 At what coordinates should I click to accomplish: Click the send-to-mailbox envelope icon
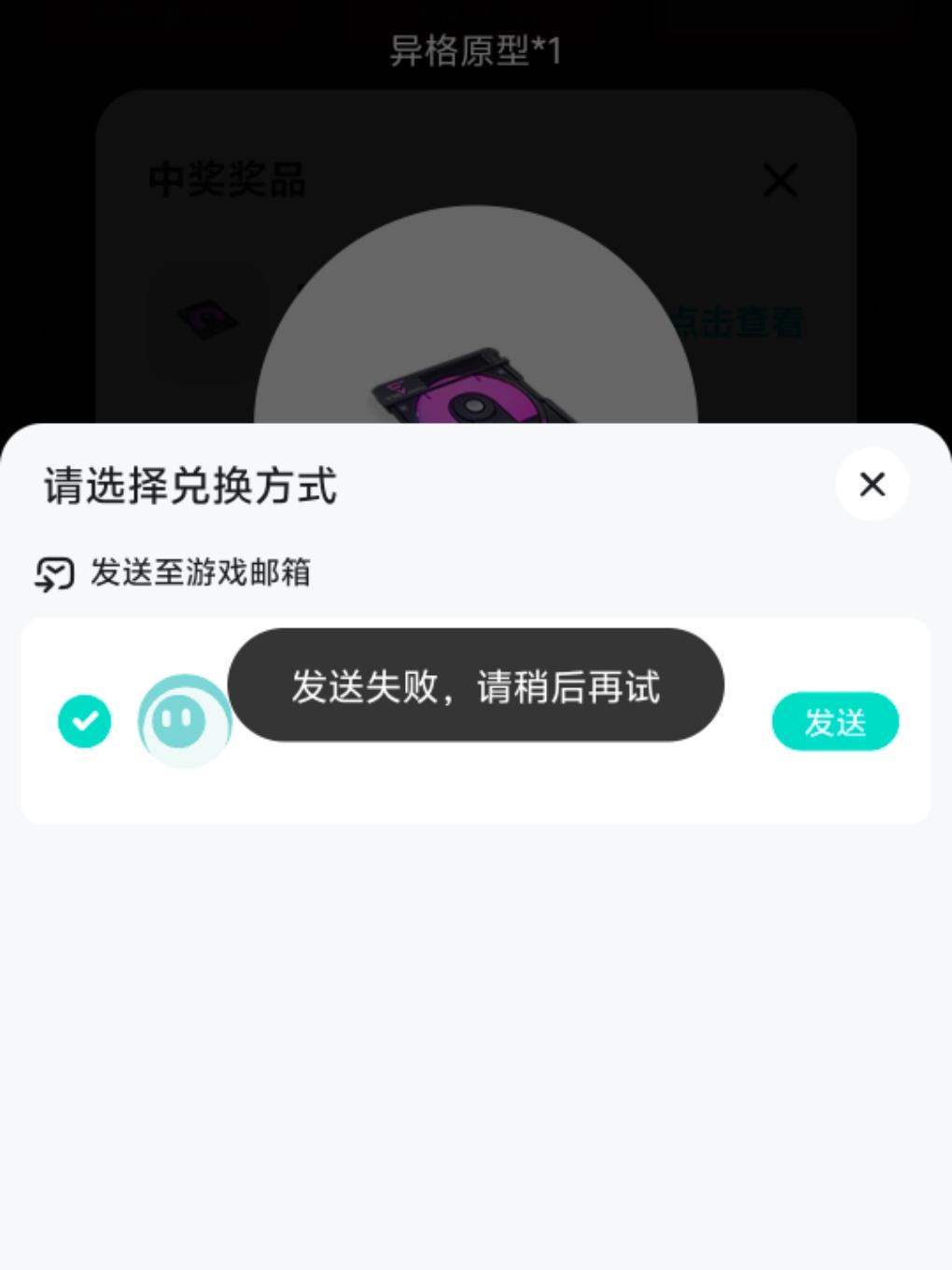53,574
